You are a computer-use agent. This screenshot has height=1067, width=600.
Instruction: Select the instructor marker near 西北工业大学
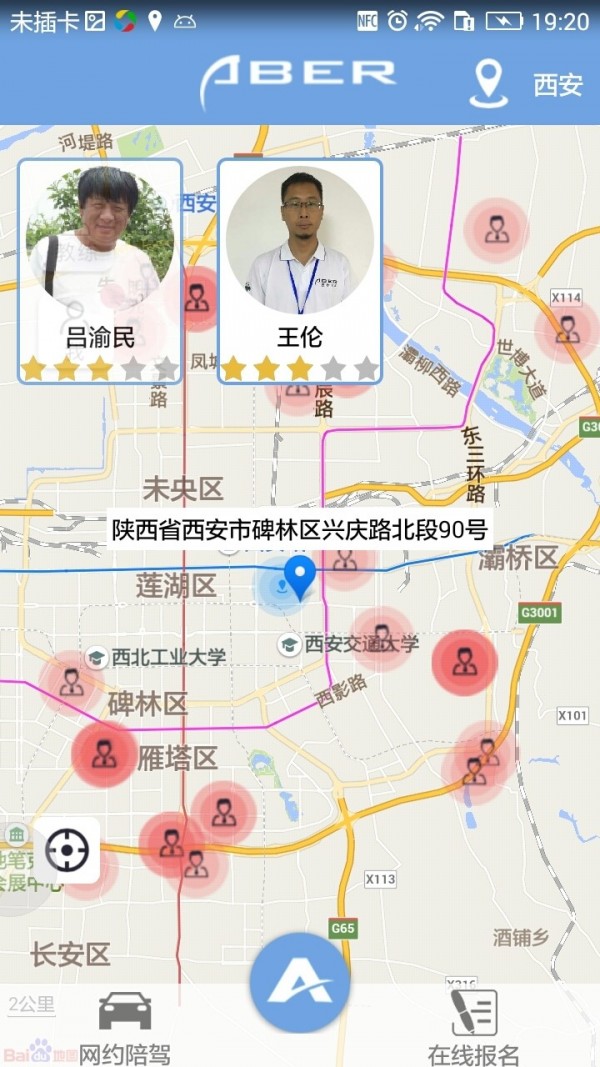[71, 682]
